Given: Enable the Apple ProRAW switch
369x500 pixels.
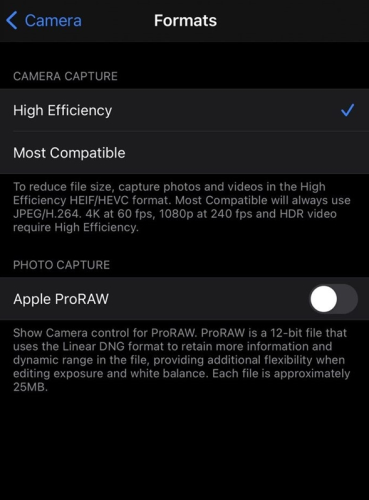Looking at the screenshot, I should (x=333, y=299).
